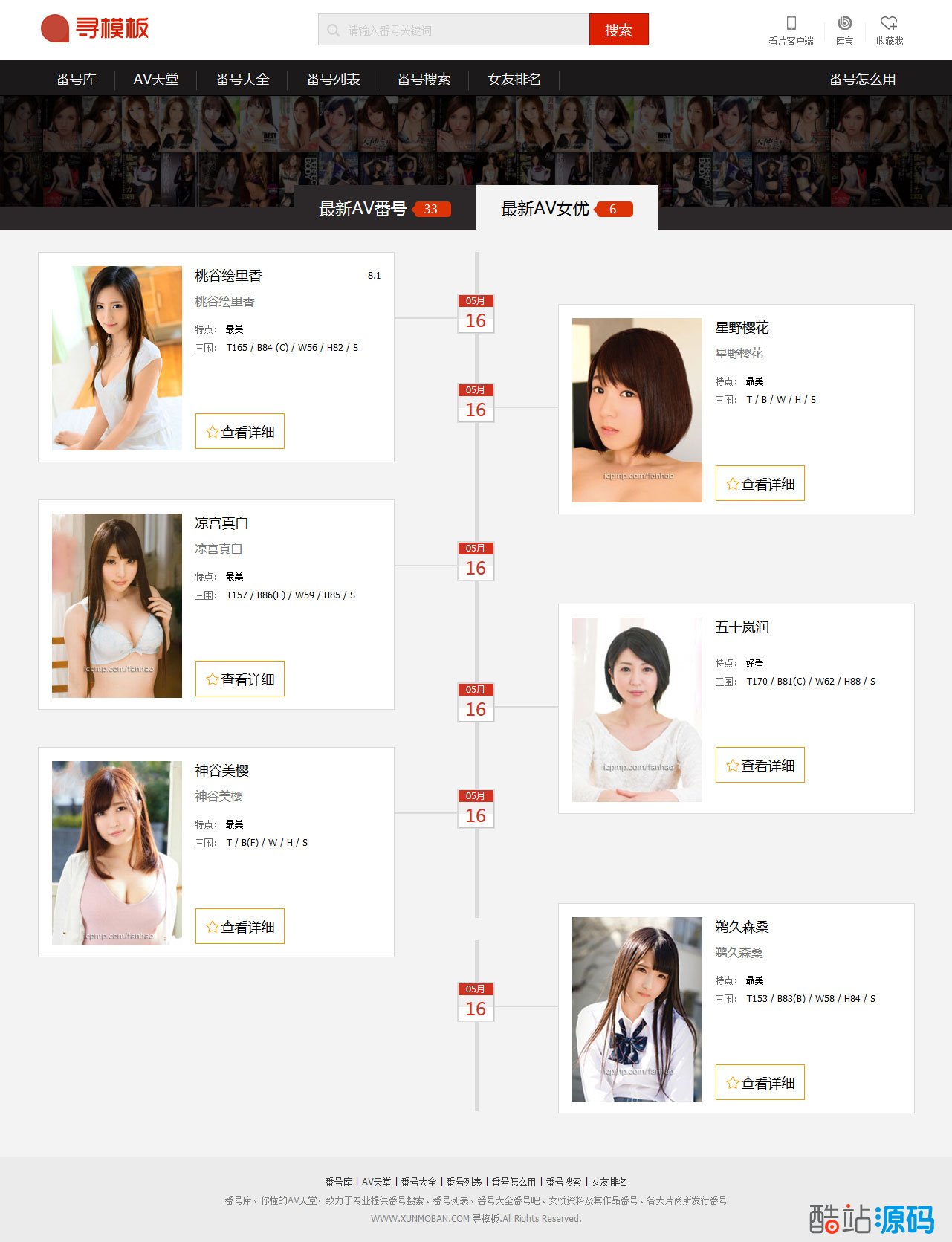The height and width of the screenshot is (1242, 952).
Task: Open 查看详细 for 凉宫真白
Action: click(240, 679)
